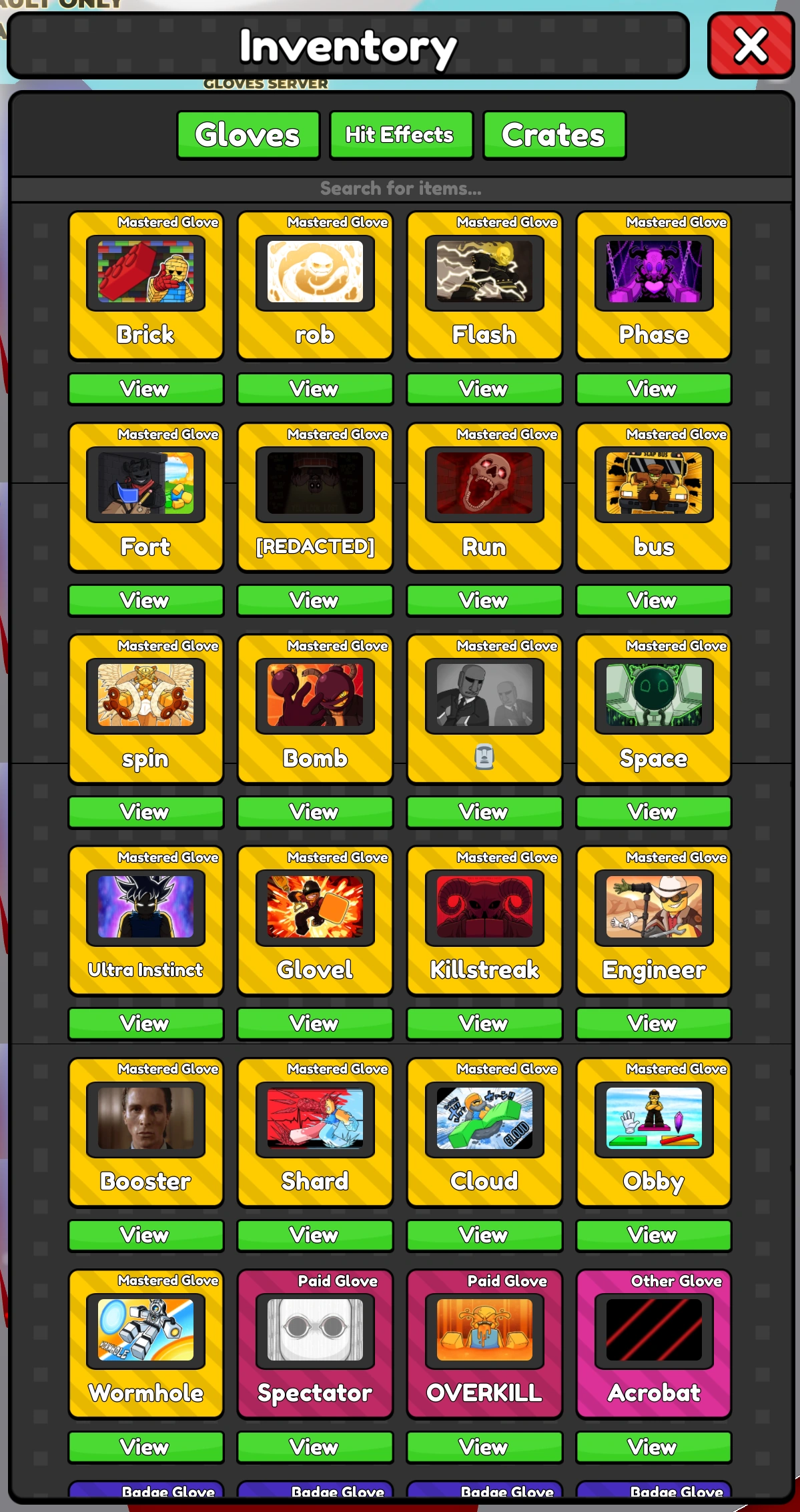Viewport: 800px width, 1512px height.
Task: Click the Shard glove image
Action: pos(314,1119)
